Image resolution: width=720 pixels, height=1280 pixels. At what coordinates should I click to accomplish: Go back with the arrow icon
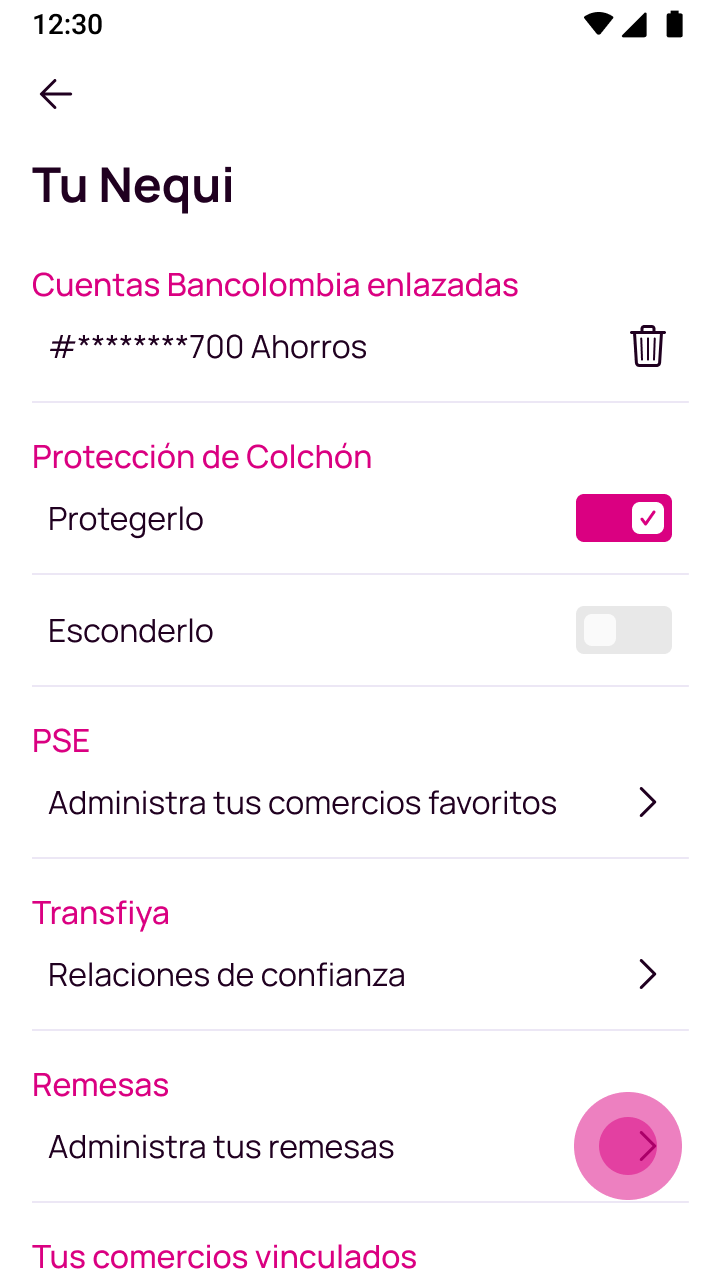[56, 94]
